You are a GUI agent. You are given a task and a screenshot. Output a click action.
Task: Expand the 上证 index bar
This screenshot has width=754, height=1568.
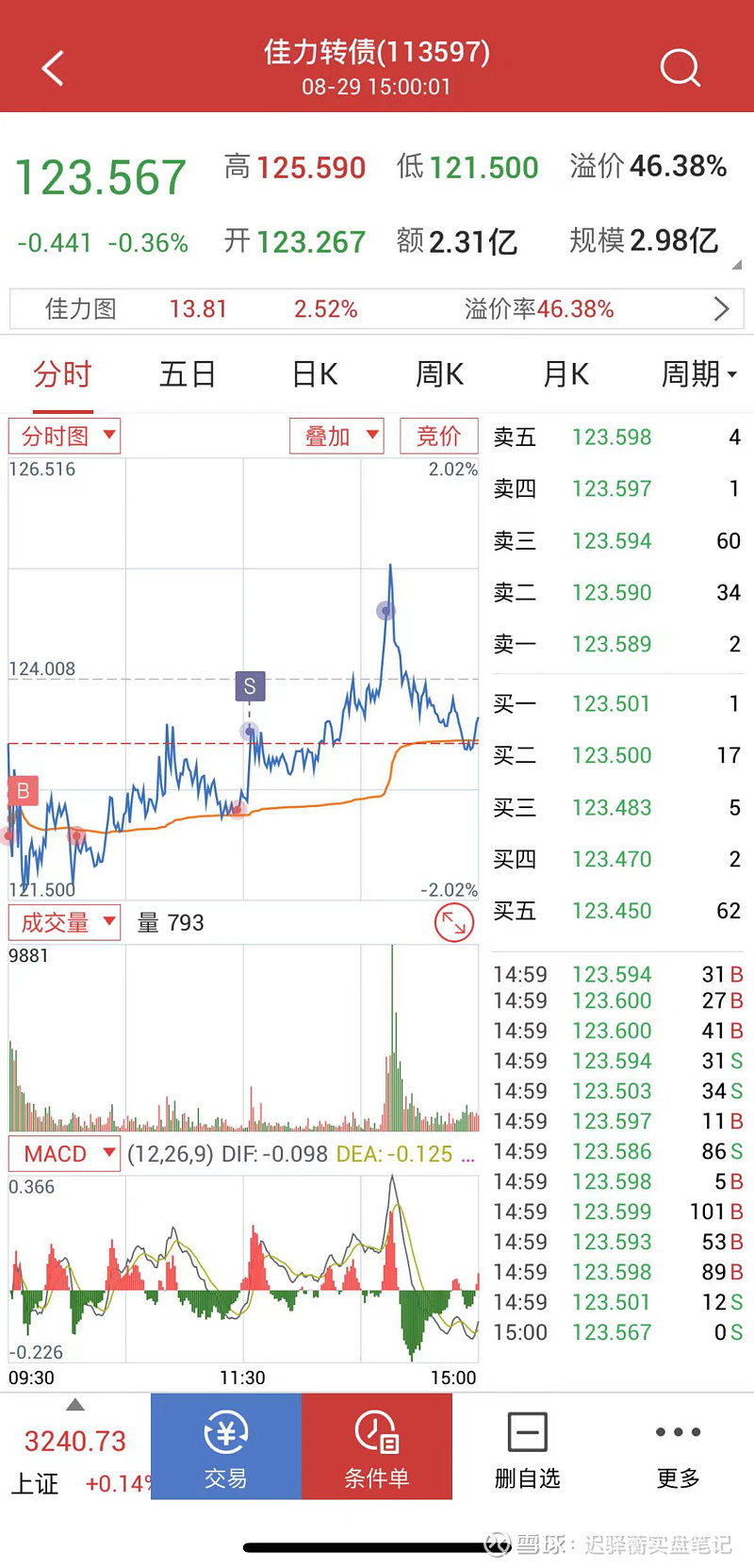pyautogui.click(x=75, y=1447)
